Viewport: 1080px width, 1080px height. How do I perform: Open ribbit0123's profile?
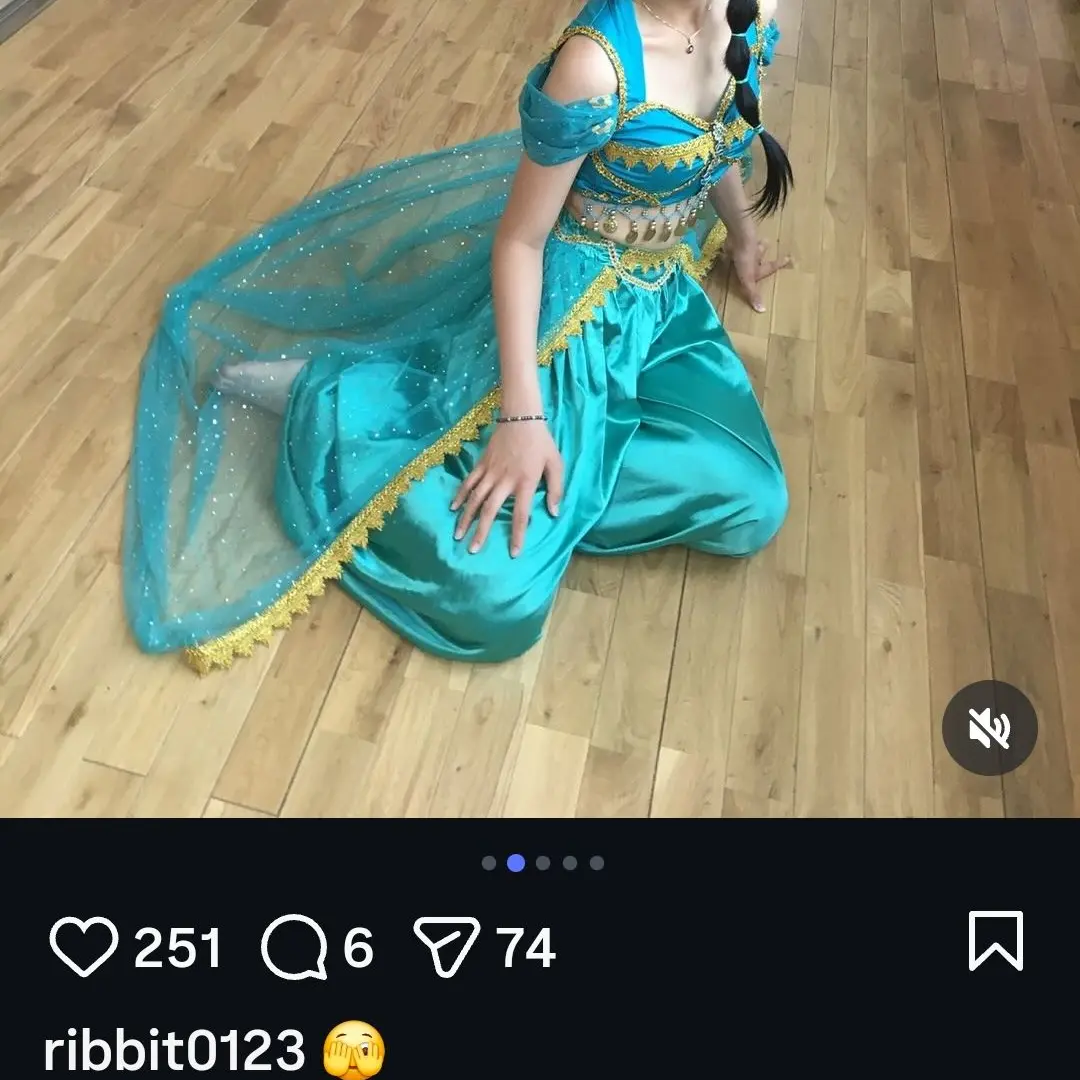[174, 1050]
